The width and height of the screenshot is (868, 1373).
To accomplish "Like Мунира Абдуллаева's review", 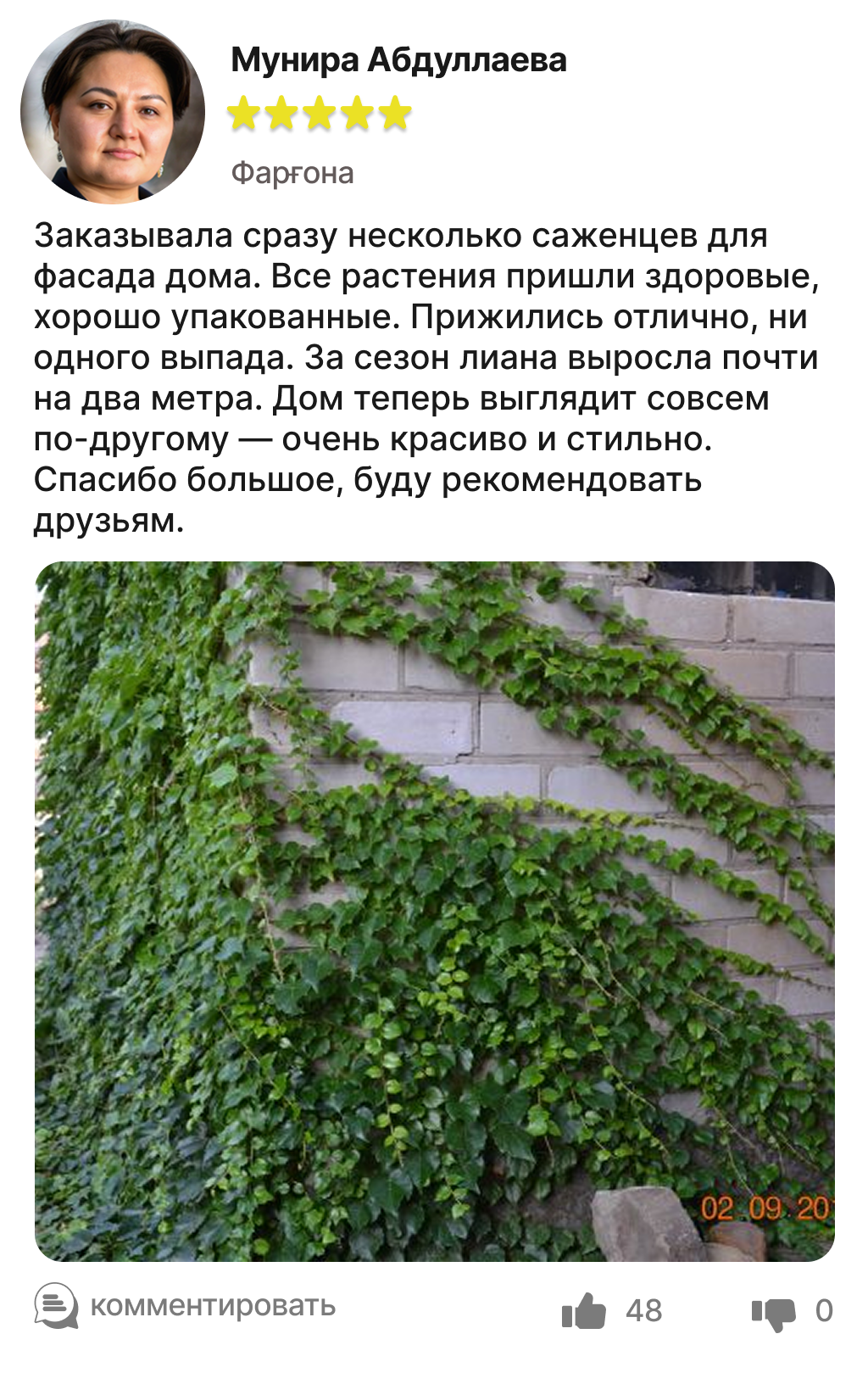I will (x=584, y=1310).
